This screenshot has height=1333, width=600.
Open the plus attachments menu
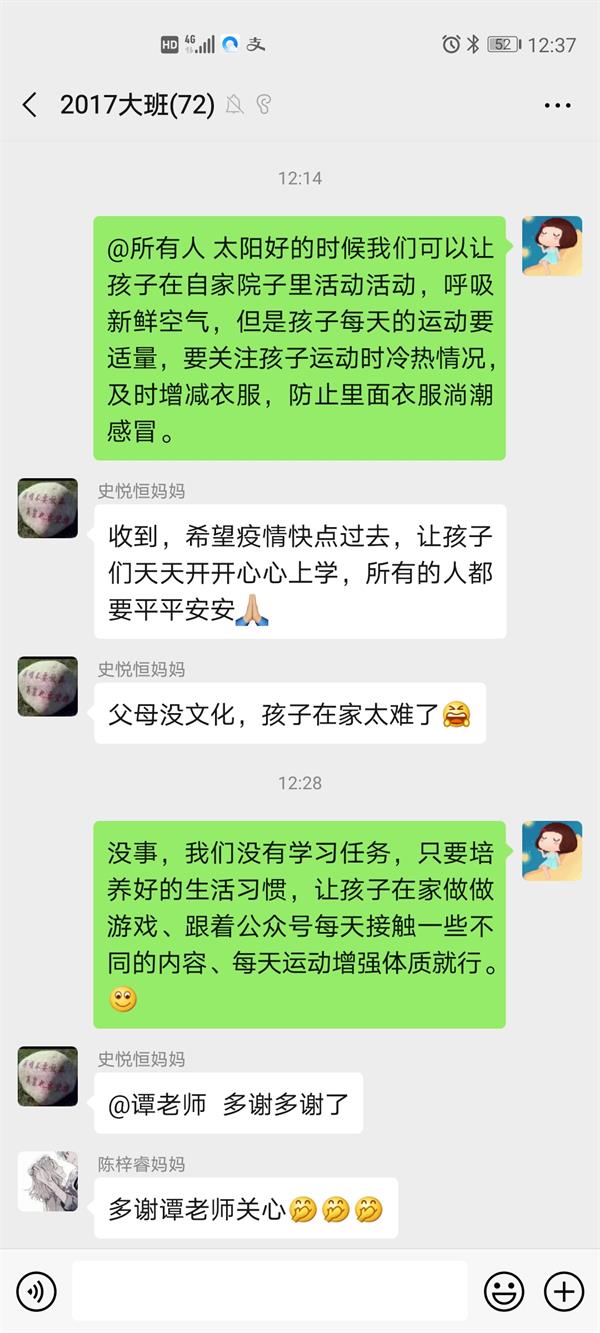pyautogui.click(x=564, y=1291)
